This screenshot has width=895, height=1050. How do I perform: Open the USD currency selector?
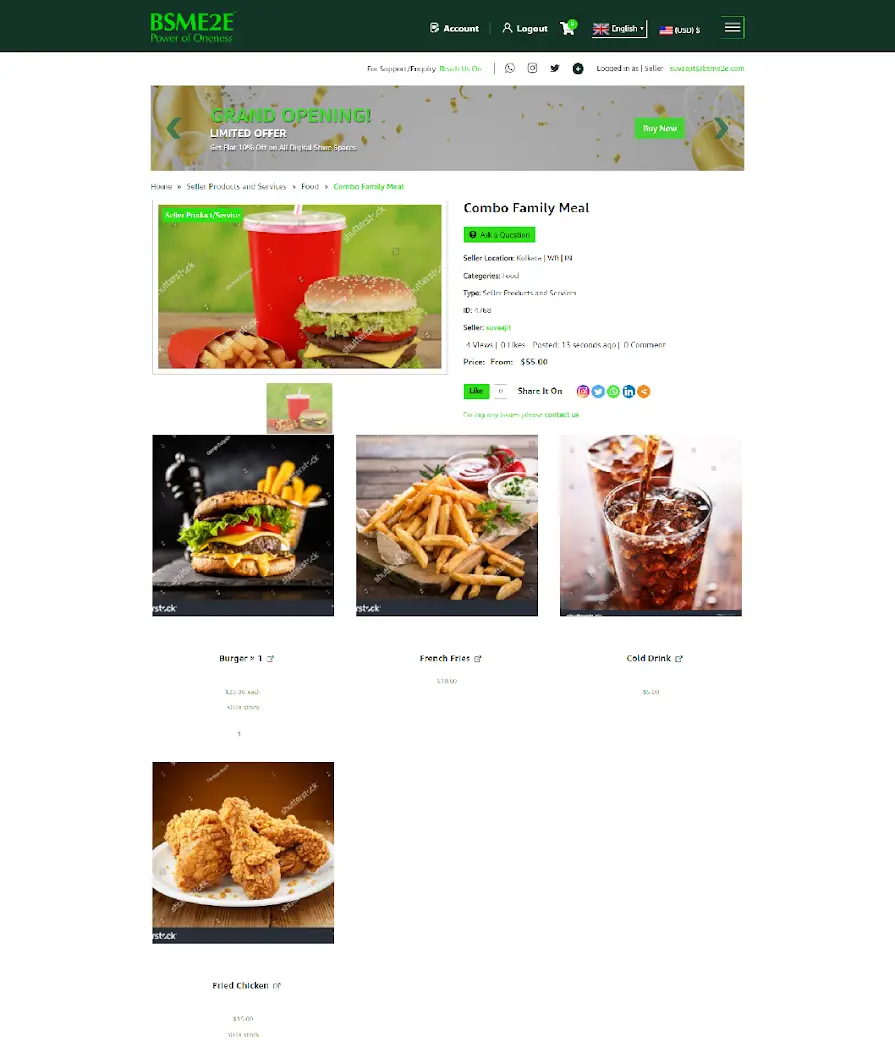click(x=680, y=30)
